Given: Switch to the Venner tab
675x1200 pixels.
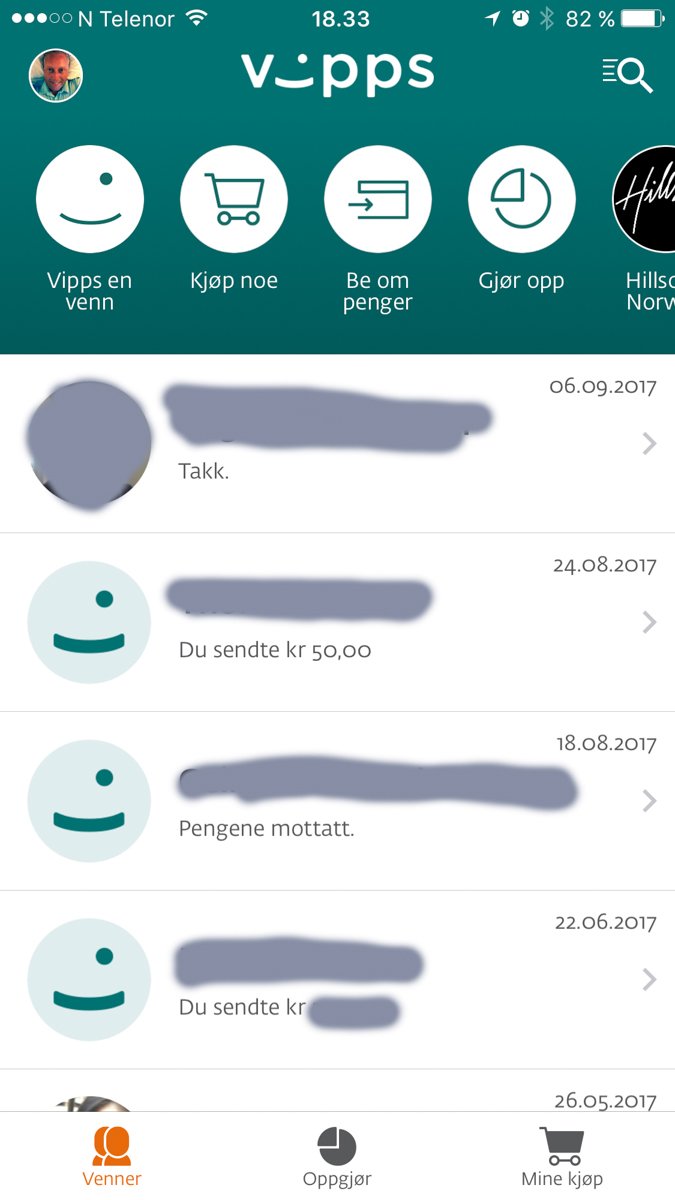Looking at the screenshot, I should (x=112, y=1157).
